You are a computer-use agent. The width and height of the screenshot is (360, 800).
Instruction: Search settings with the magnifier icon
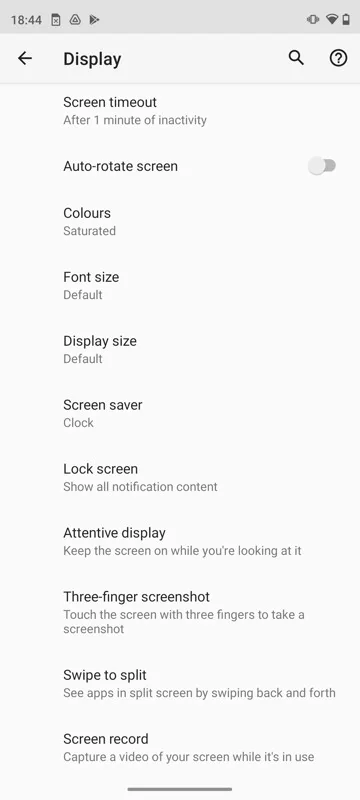296,58
